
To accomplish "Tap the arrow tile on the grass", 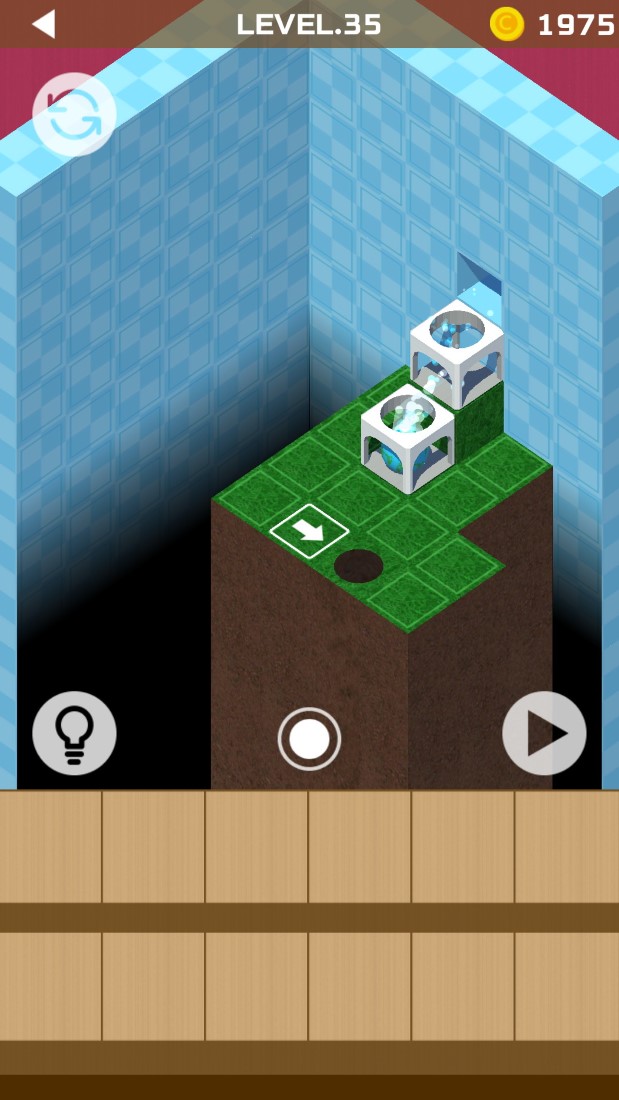I will coord(310,531).
